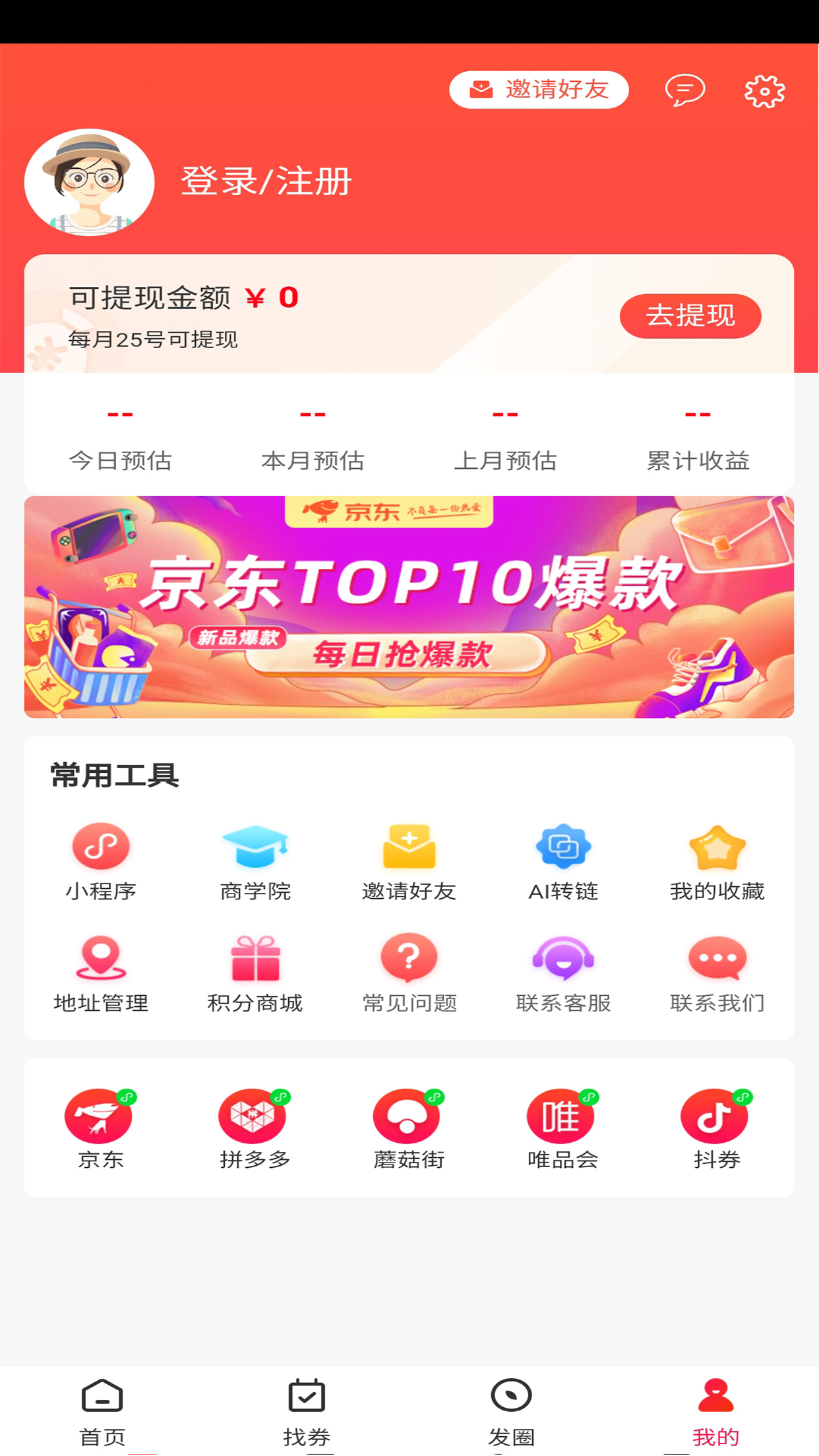Tap 去提现 to withdraw funds

click(x=690, y=316)
